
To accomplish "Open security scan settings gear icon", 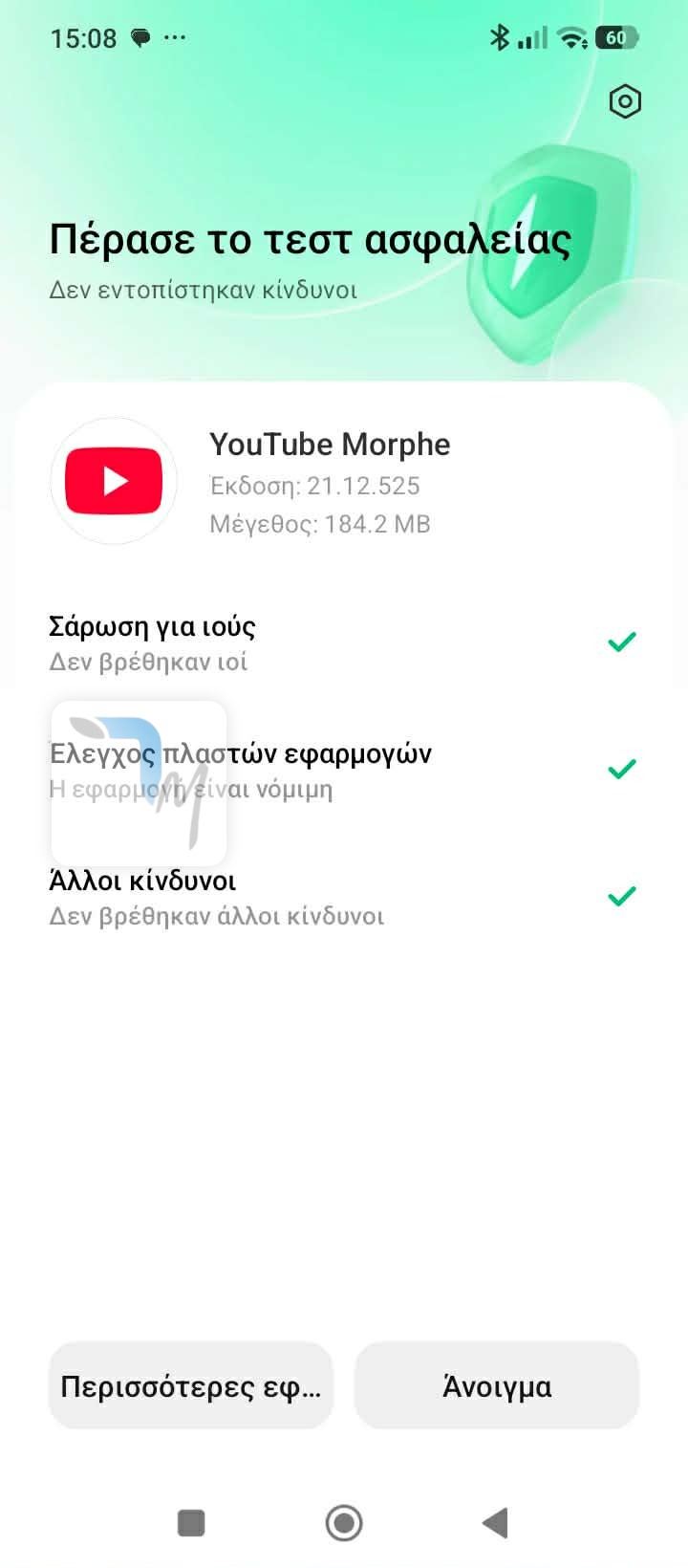I will pos(624,101).
